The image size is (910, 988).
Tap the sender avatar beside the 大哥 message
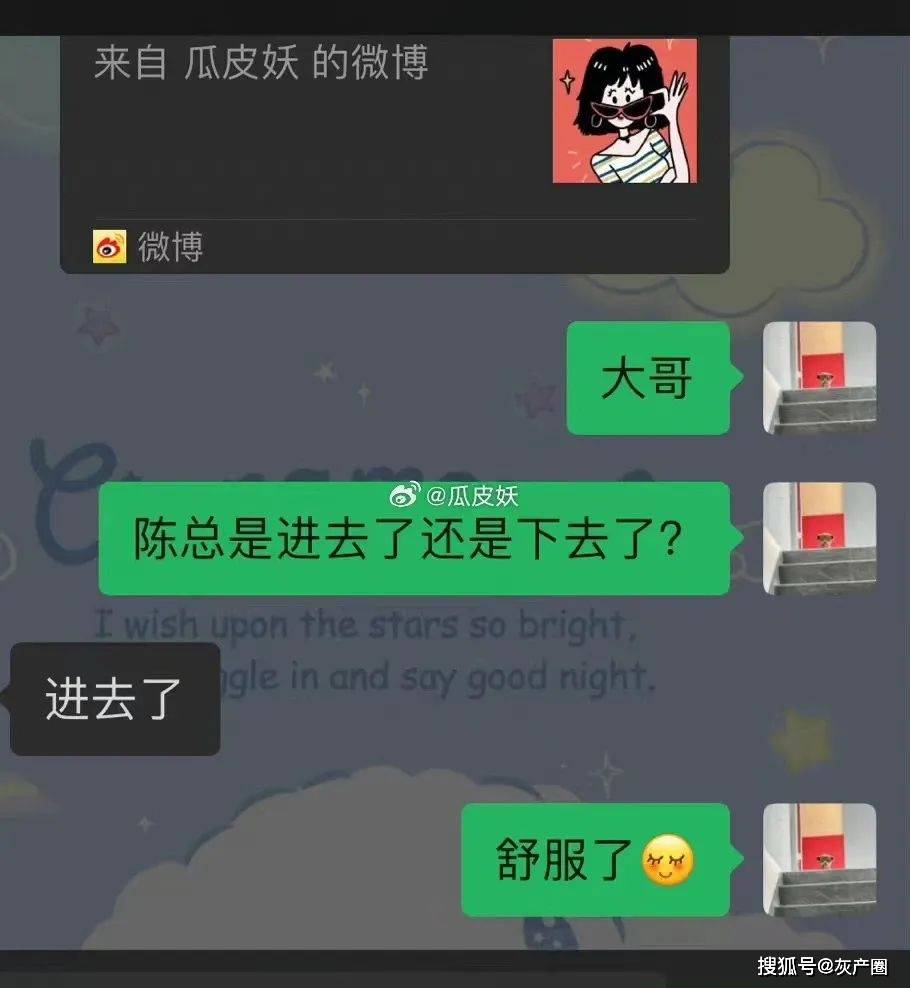click(x=819, y=377)
